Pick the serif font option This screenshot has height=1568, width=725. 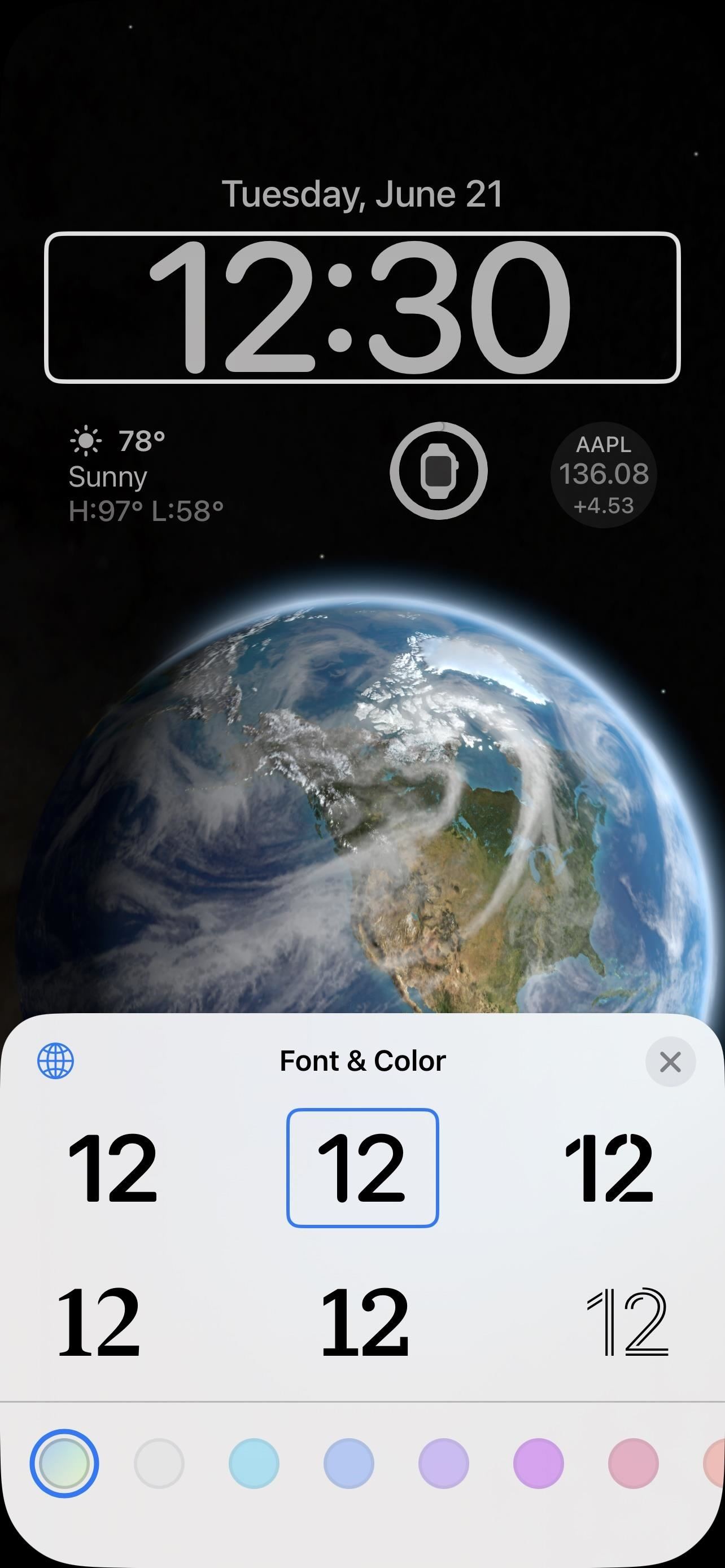pos(99,1321)
